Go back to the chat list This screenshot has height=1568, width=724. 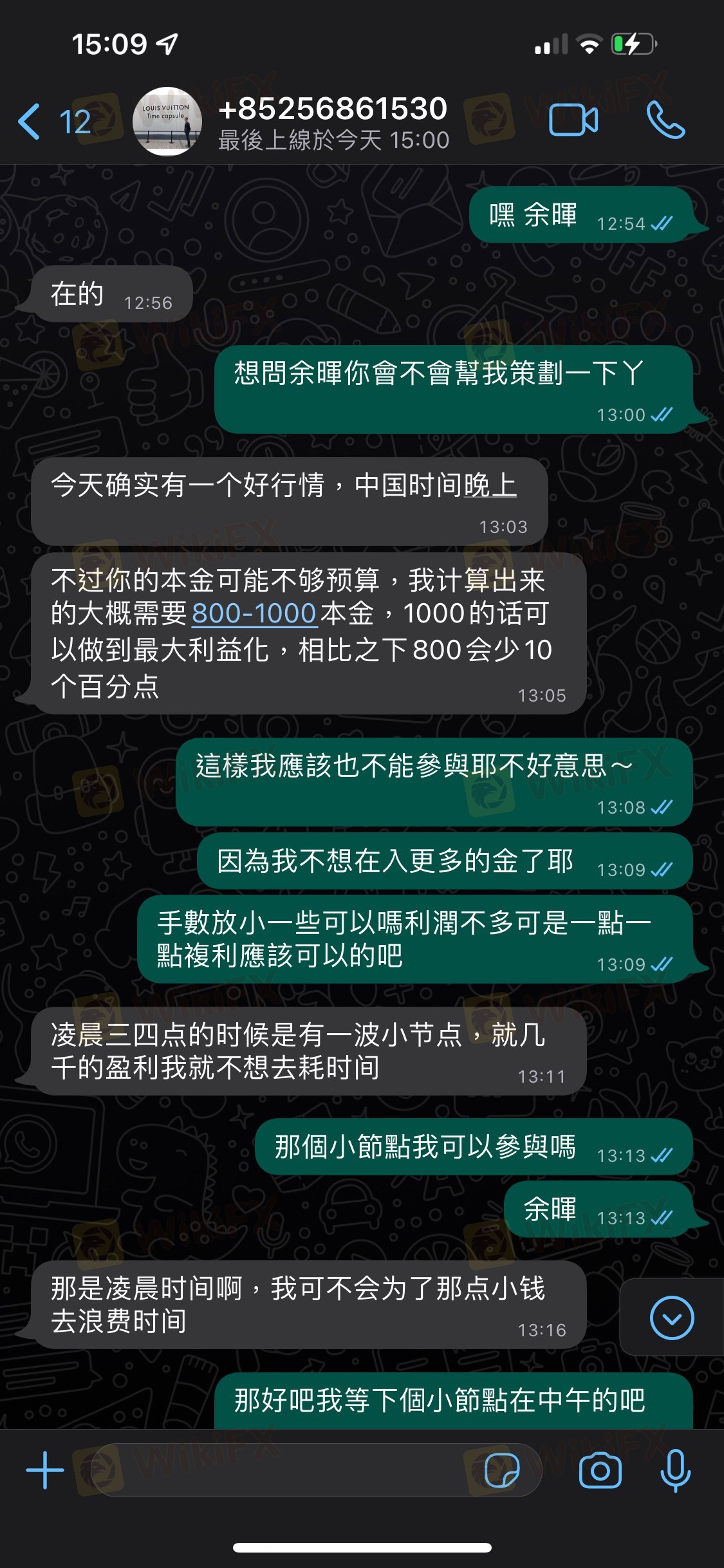pyautogui.click(x=51, y=122)
